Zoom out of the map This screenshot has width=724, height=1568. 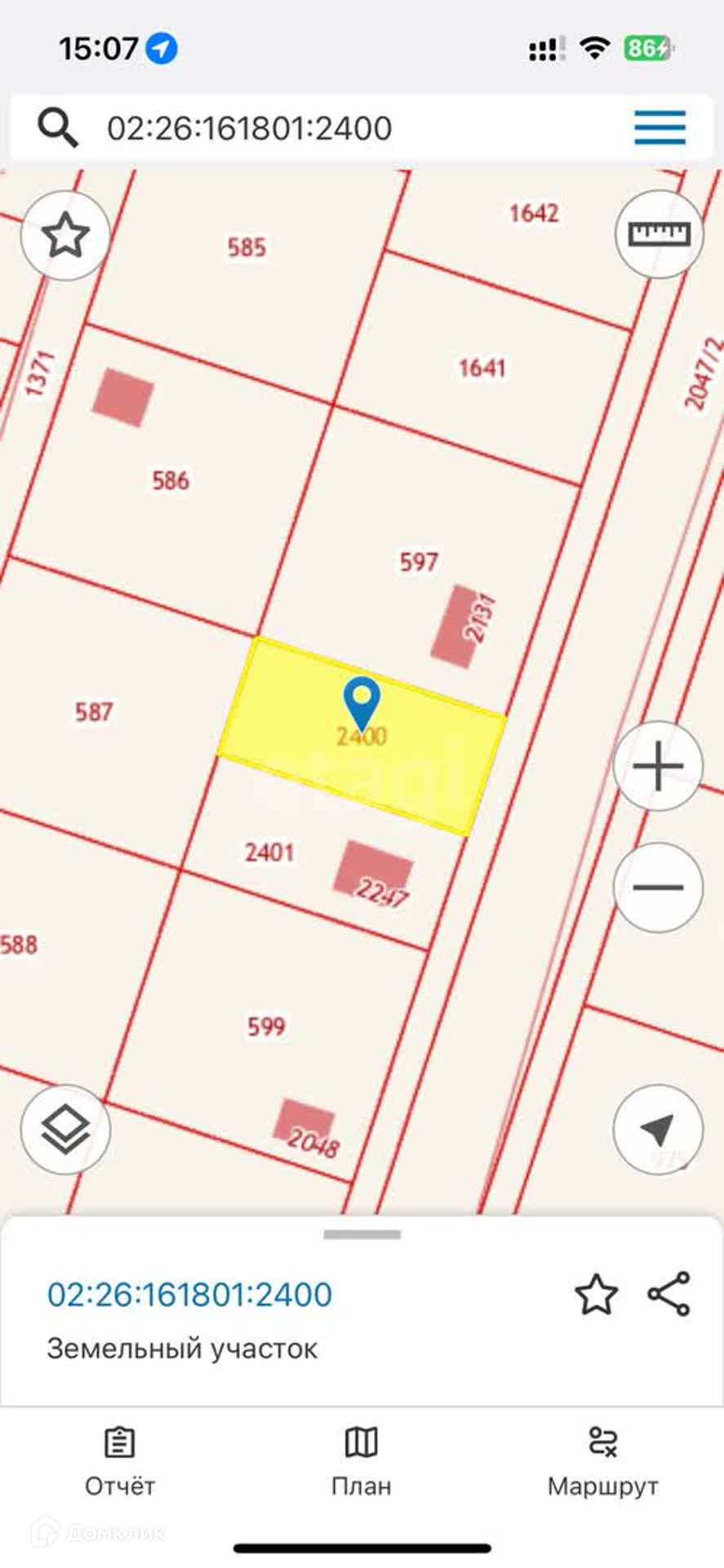658,888
